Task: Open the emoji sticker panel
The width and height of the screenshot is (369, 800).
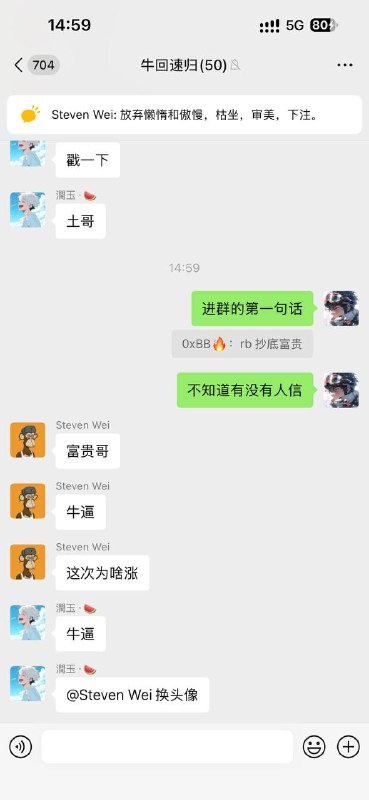Action: click(x=314, y=747)
